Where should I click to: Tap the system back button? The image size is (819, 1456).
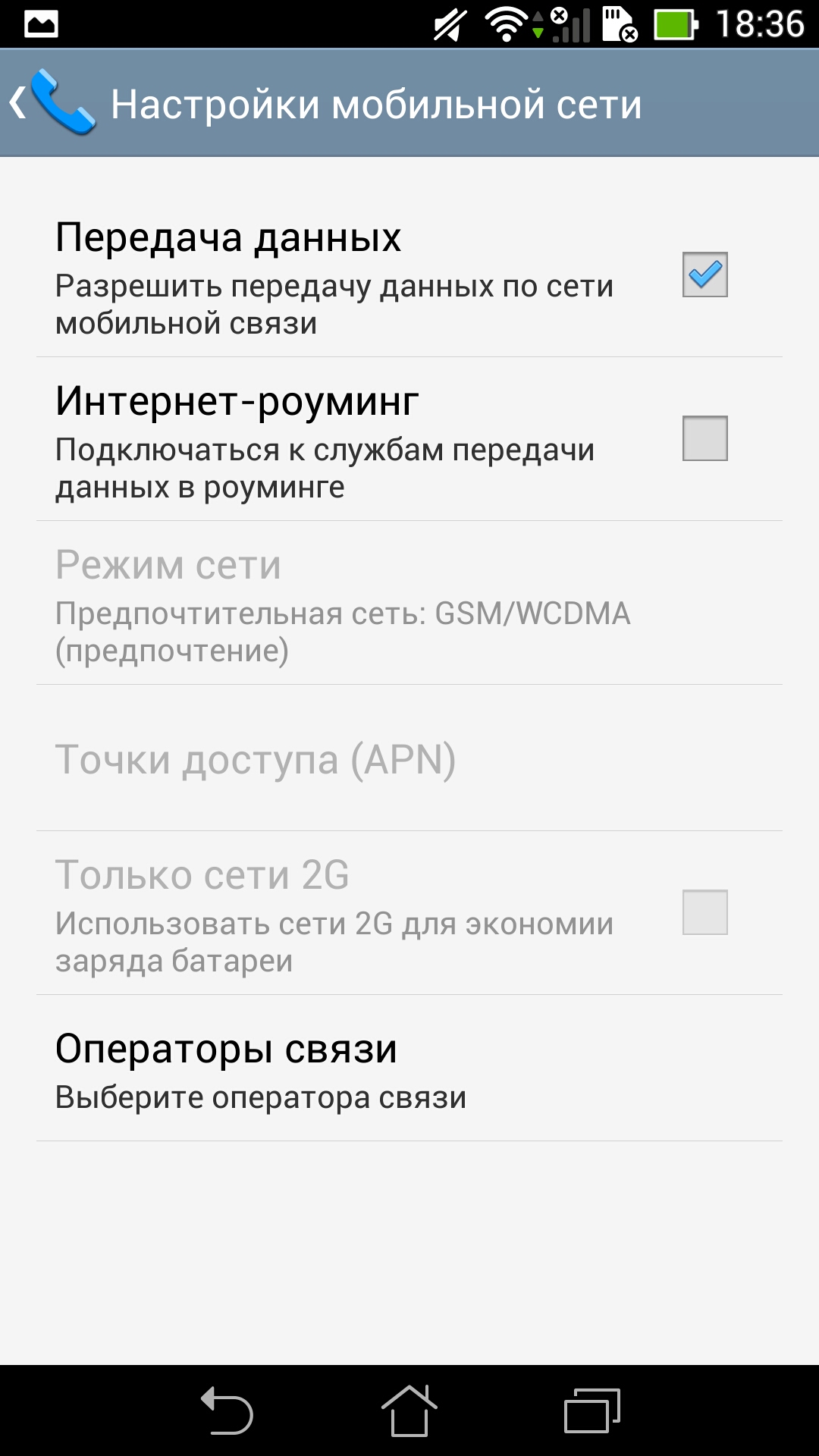(x=227, y=1410)
